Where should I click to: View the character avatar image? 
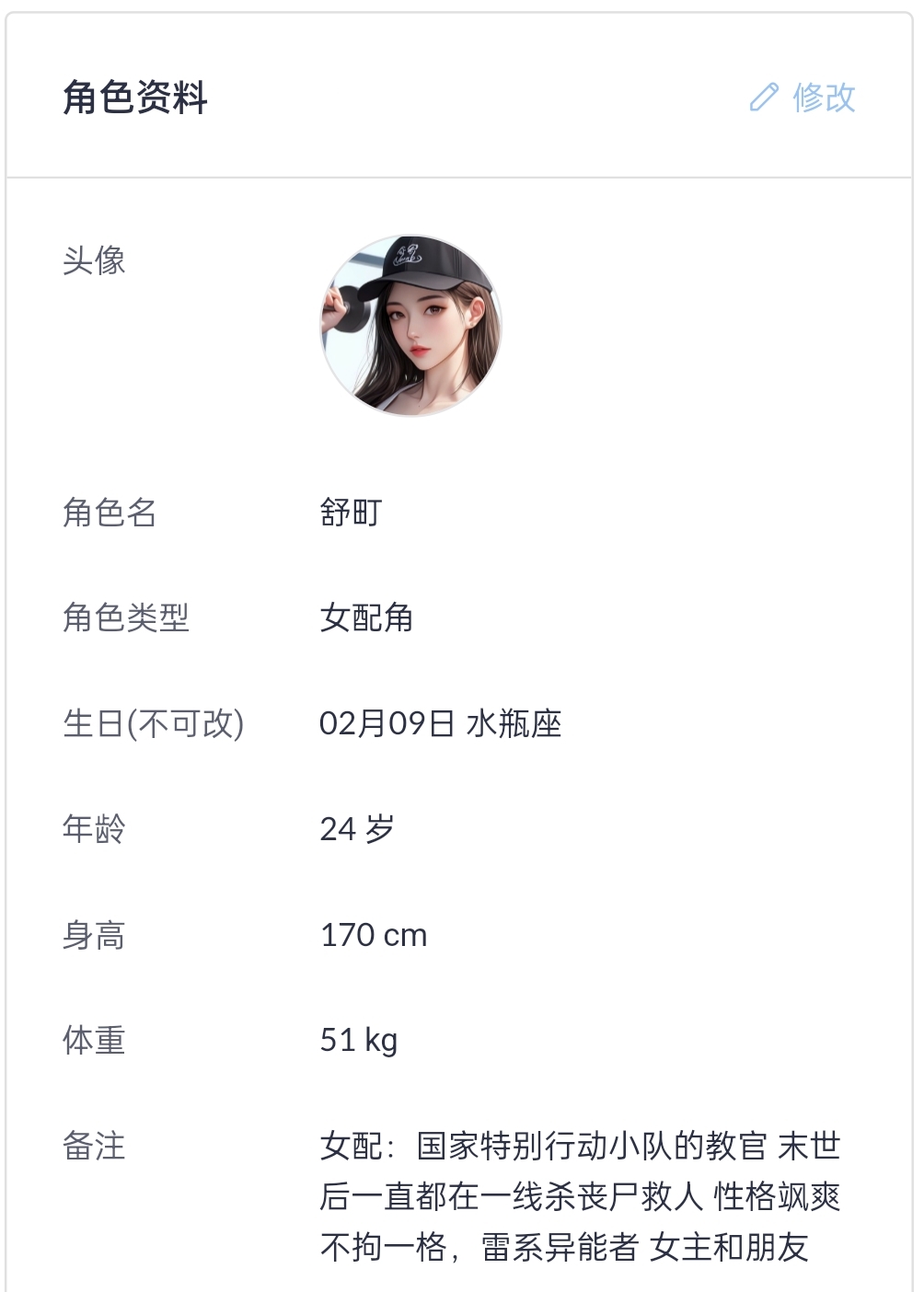click(411, 326)
